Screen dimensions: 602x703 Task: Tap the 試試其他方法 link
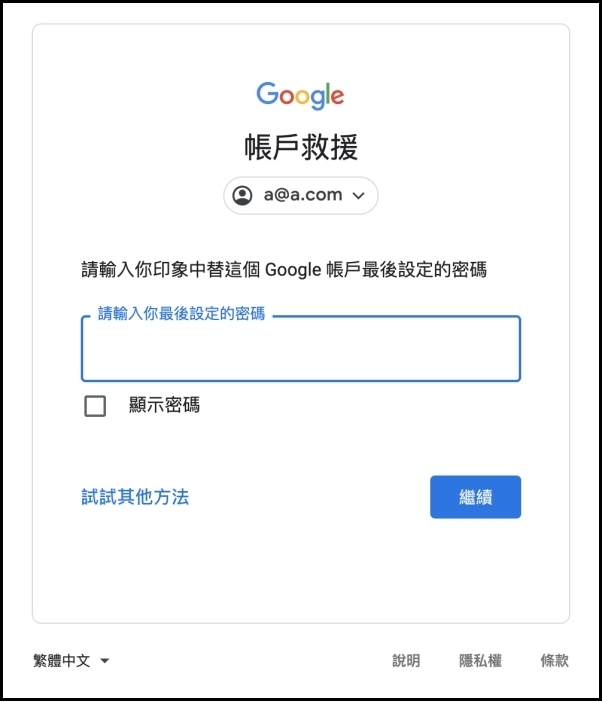(135, 496)
